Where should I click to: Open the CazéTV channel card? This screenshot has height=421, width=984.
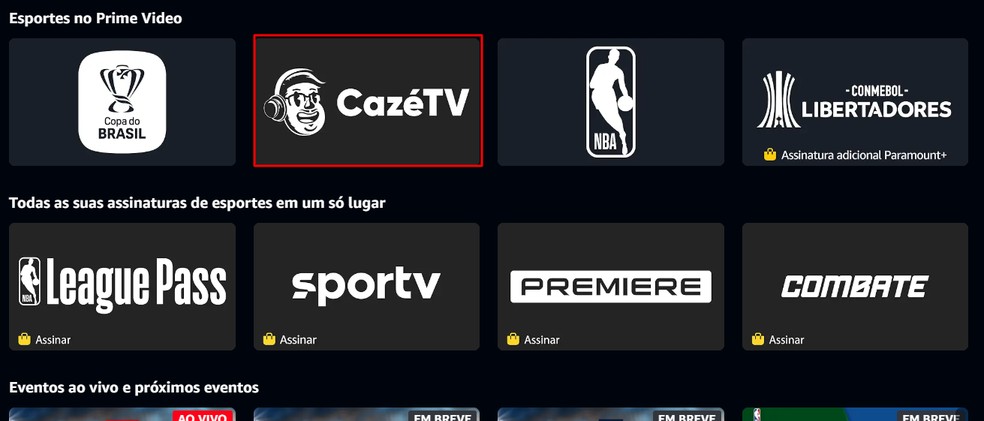367,101
